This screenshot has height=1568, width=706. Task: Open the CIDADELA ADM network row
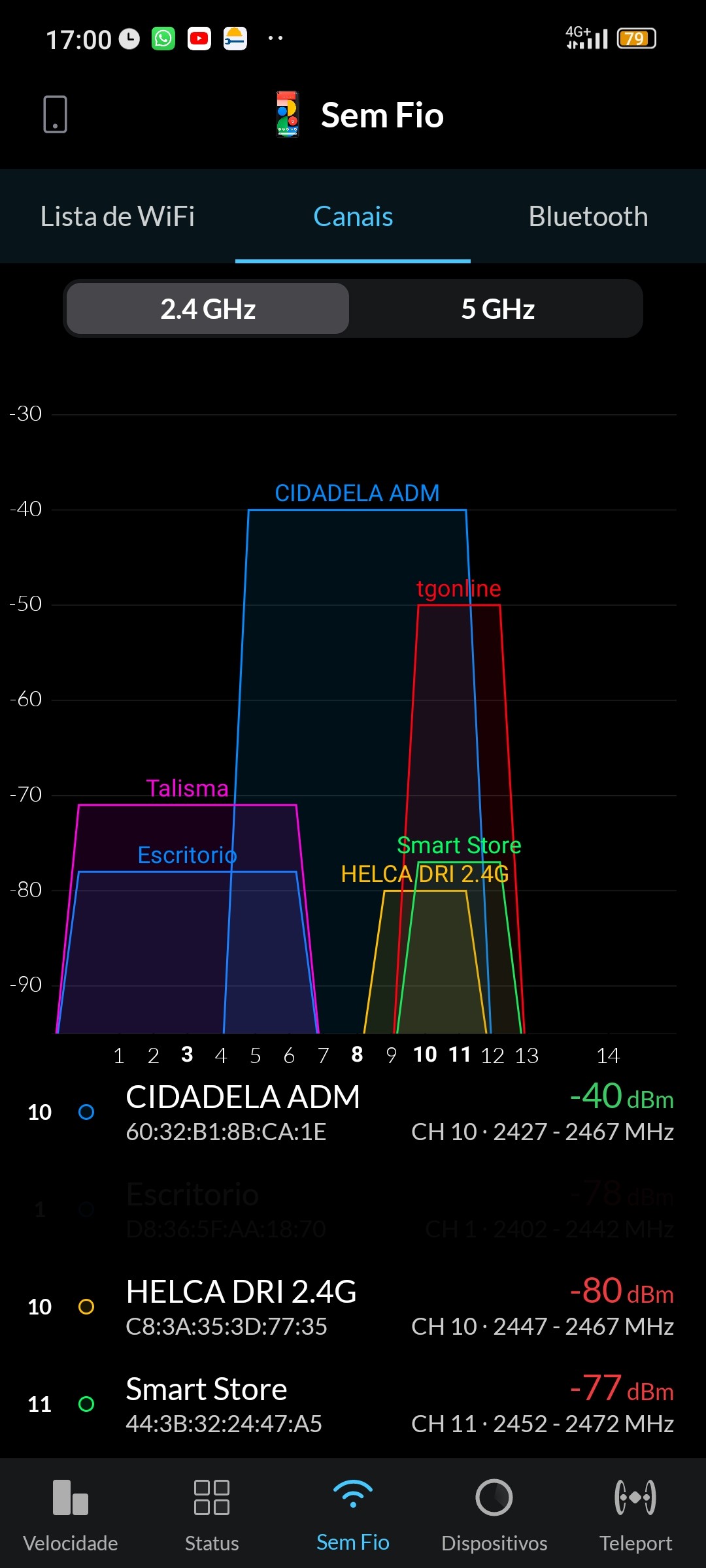(x=353, y=1113)
